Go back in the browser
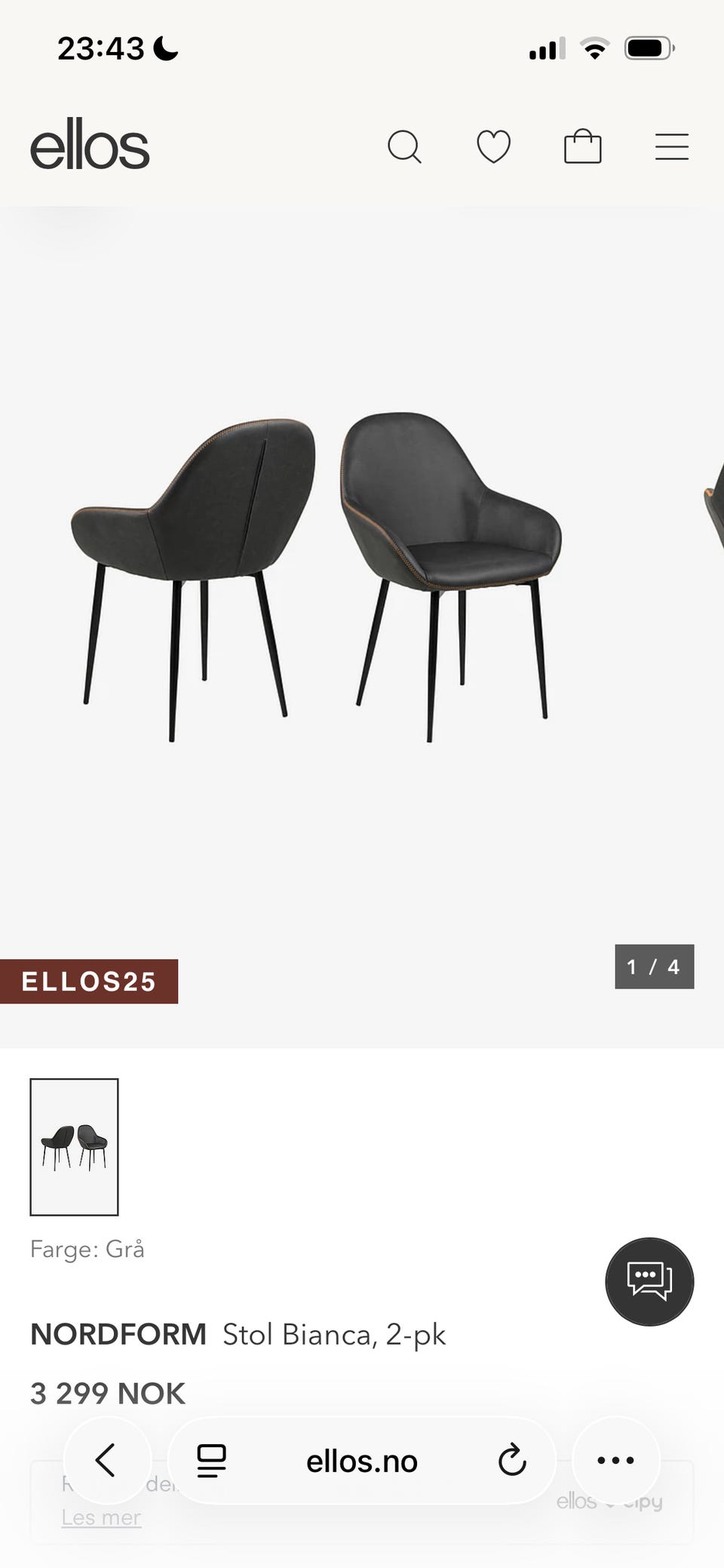The height and width of the screenshot is (1568, 724). pos(107,1460)
